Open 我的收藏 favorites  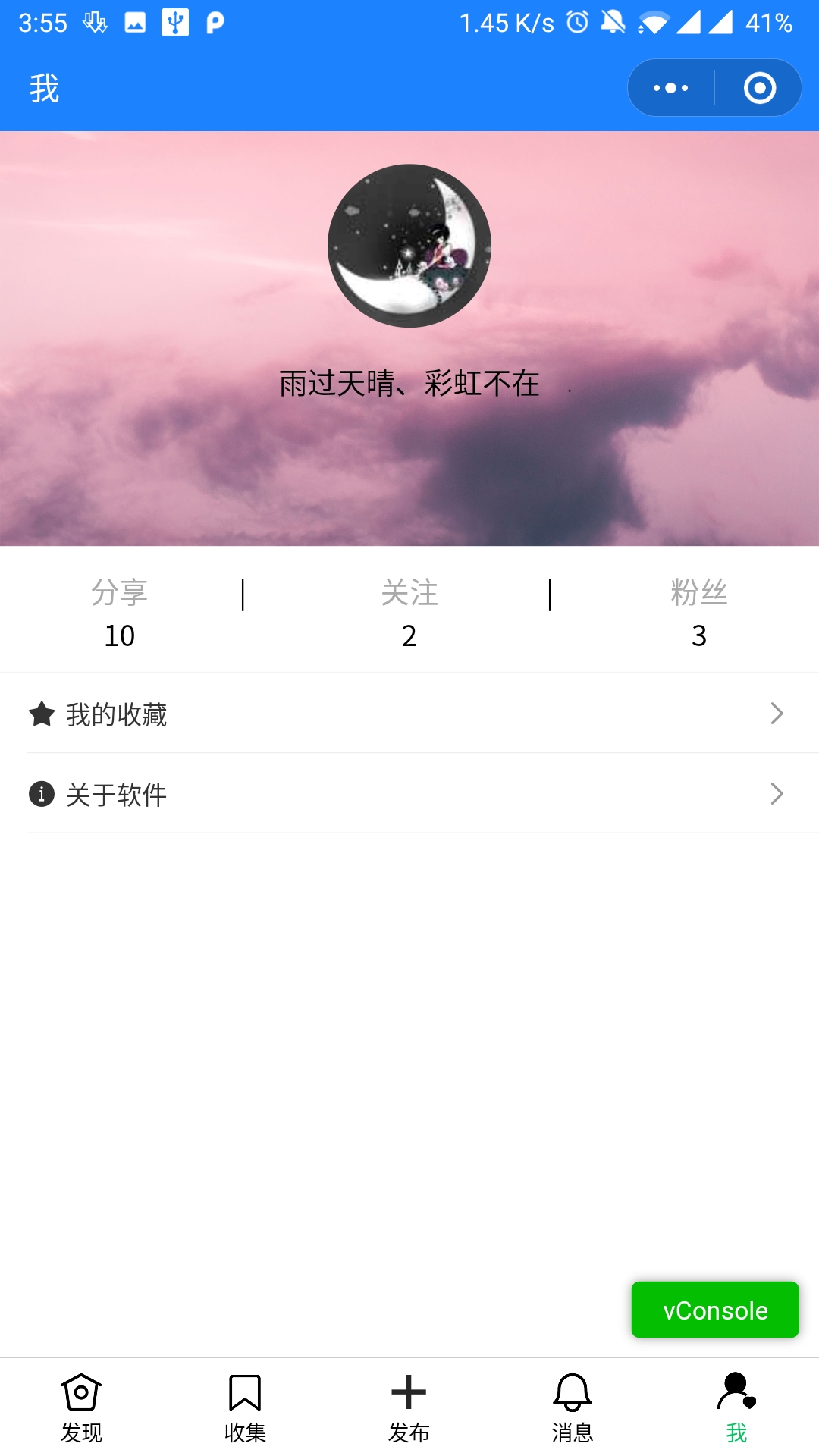(x=409, y=714)
